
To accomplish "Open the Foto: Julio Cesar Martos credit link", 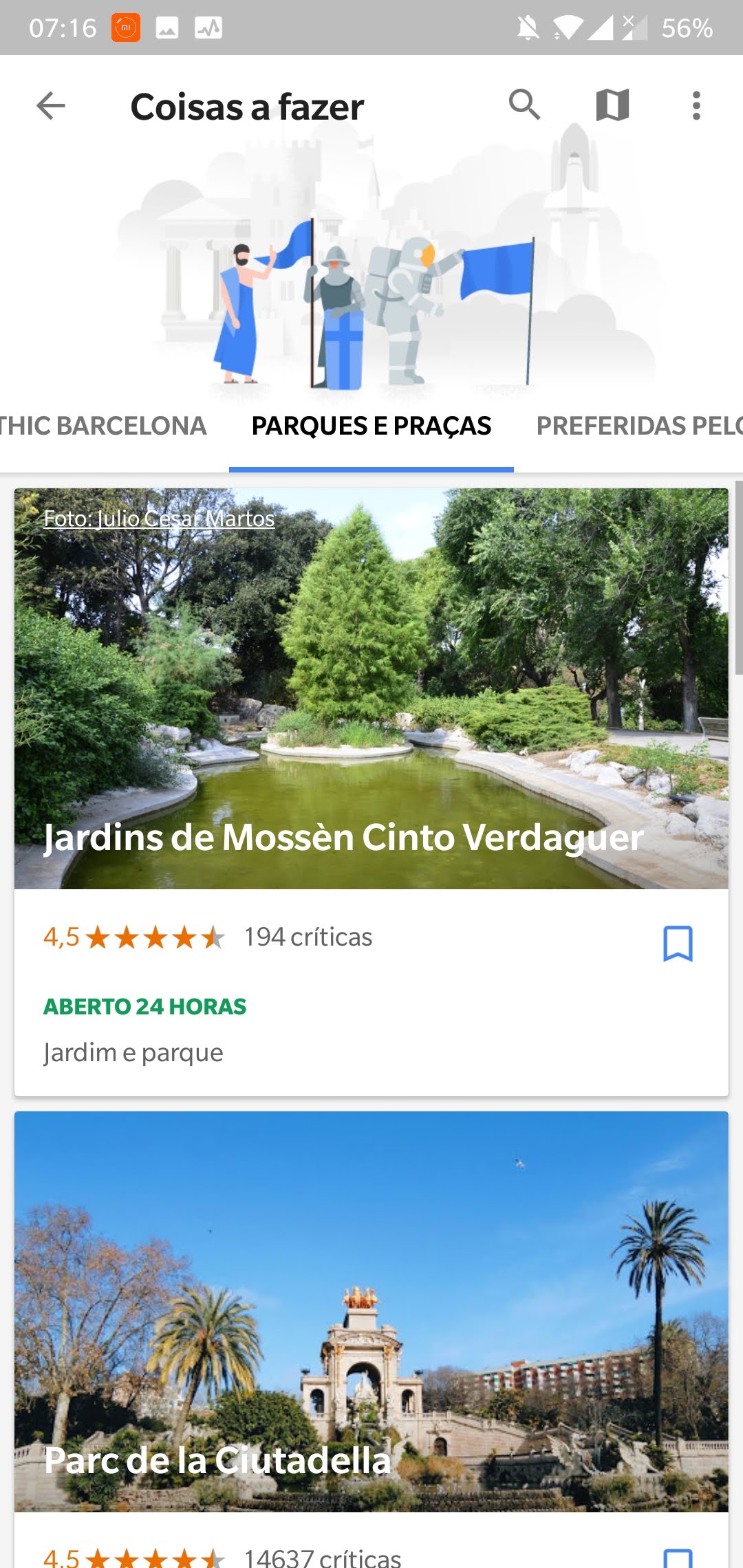I will click(159, 519).
